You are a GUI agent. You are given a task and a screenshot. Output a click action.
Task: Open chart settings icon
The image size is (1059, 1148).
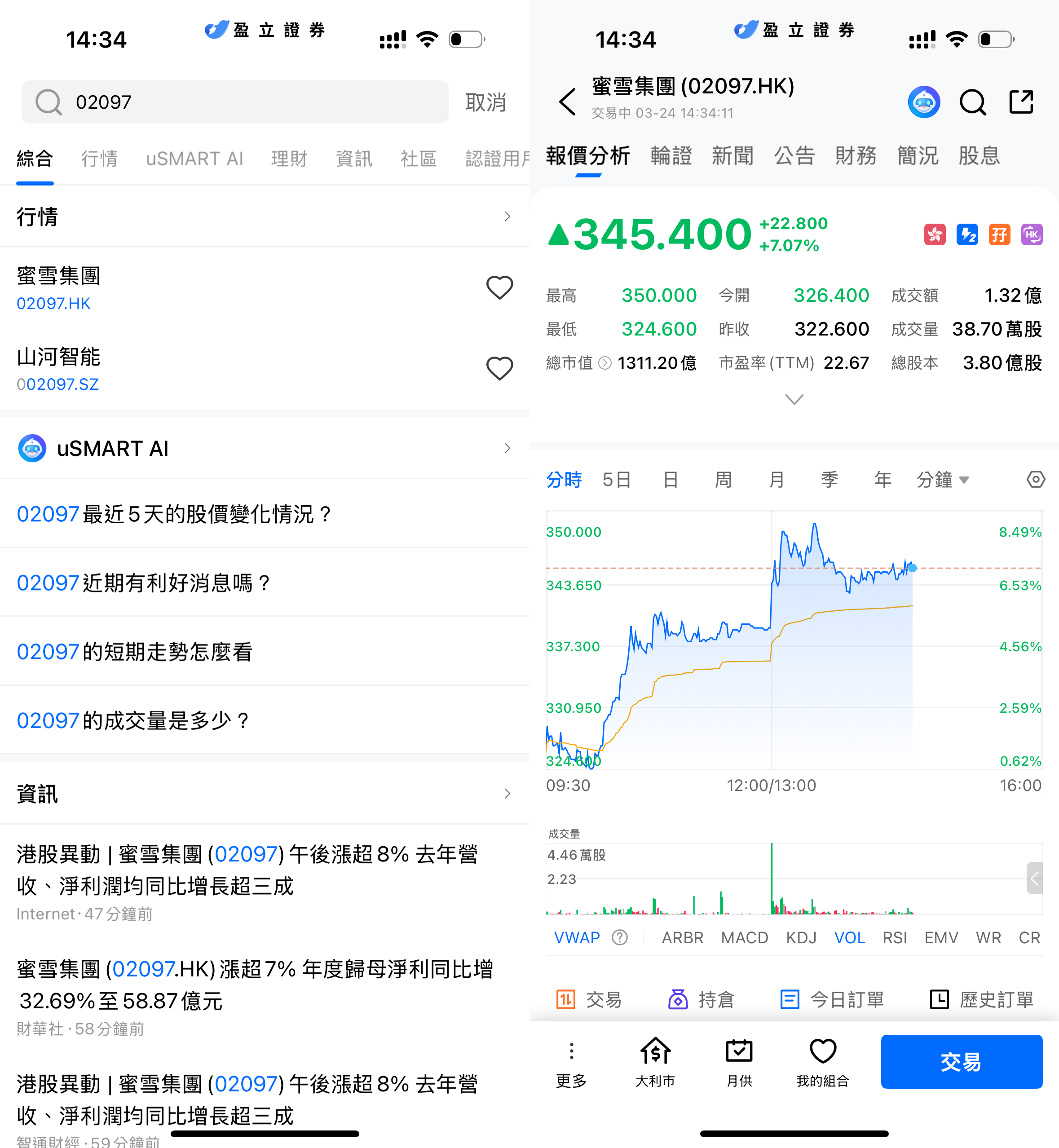[x=1036, y=479]
